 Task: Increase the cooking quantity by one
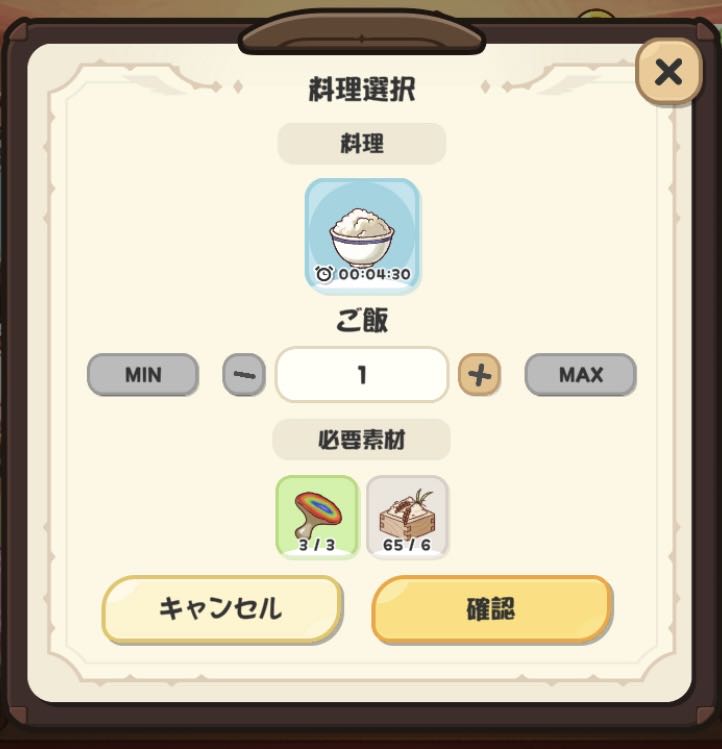click(x=480, y=375)
